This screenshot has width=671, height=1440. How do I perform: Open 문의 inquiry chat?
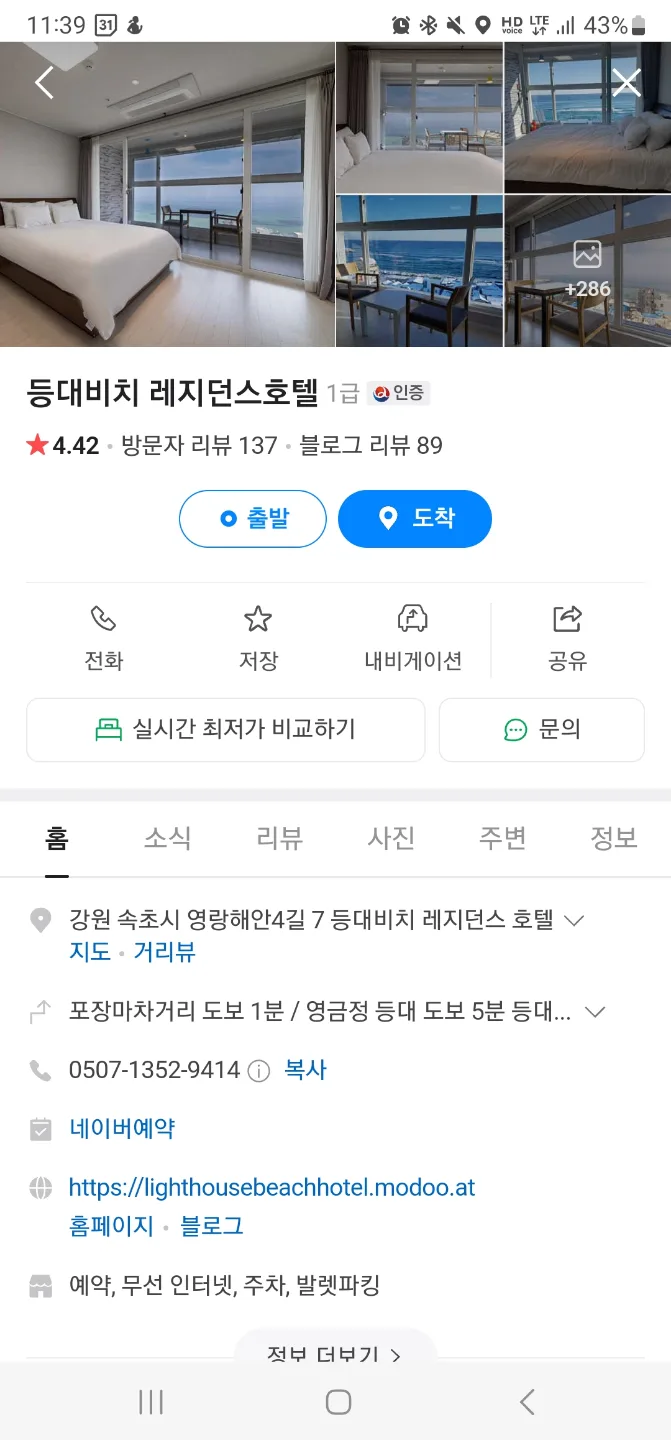click(542, 730)
